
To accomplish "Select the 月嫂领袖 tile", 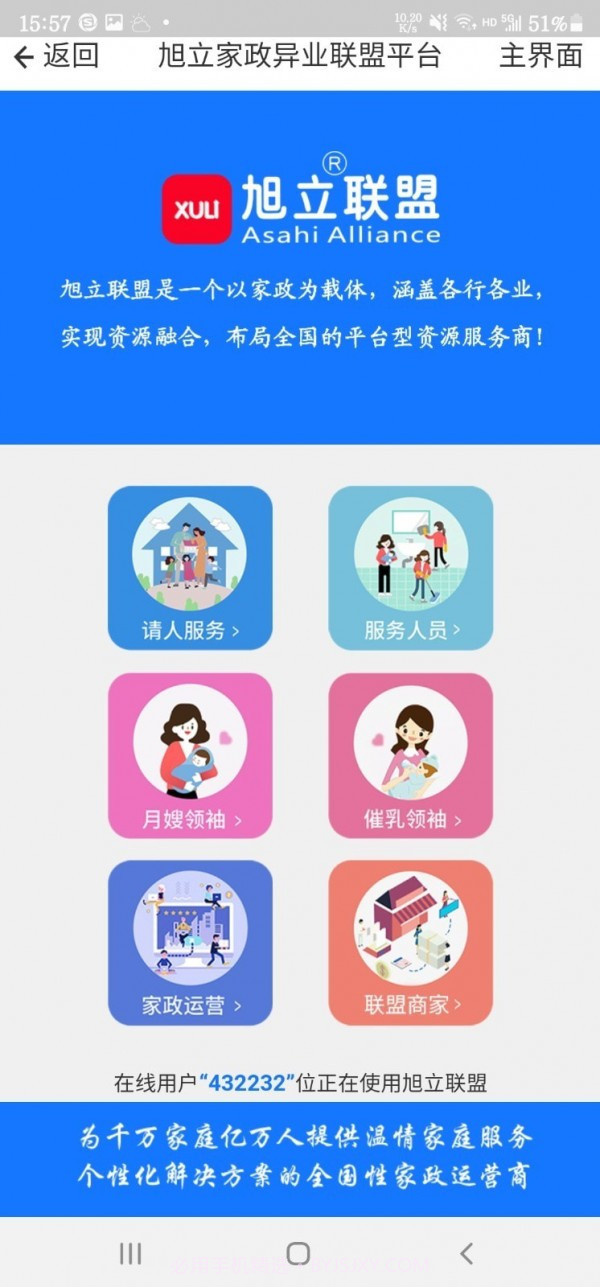I will click(x=190, y=755).
